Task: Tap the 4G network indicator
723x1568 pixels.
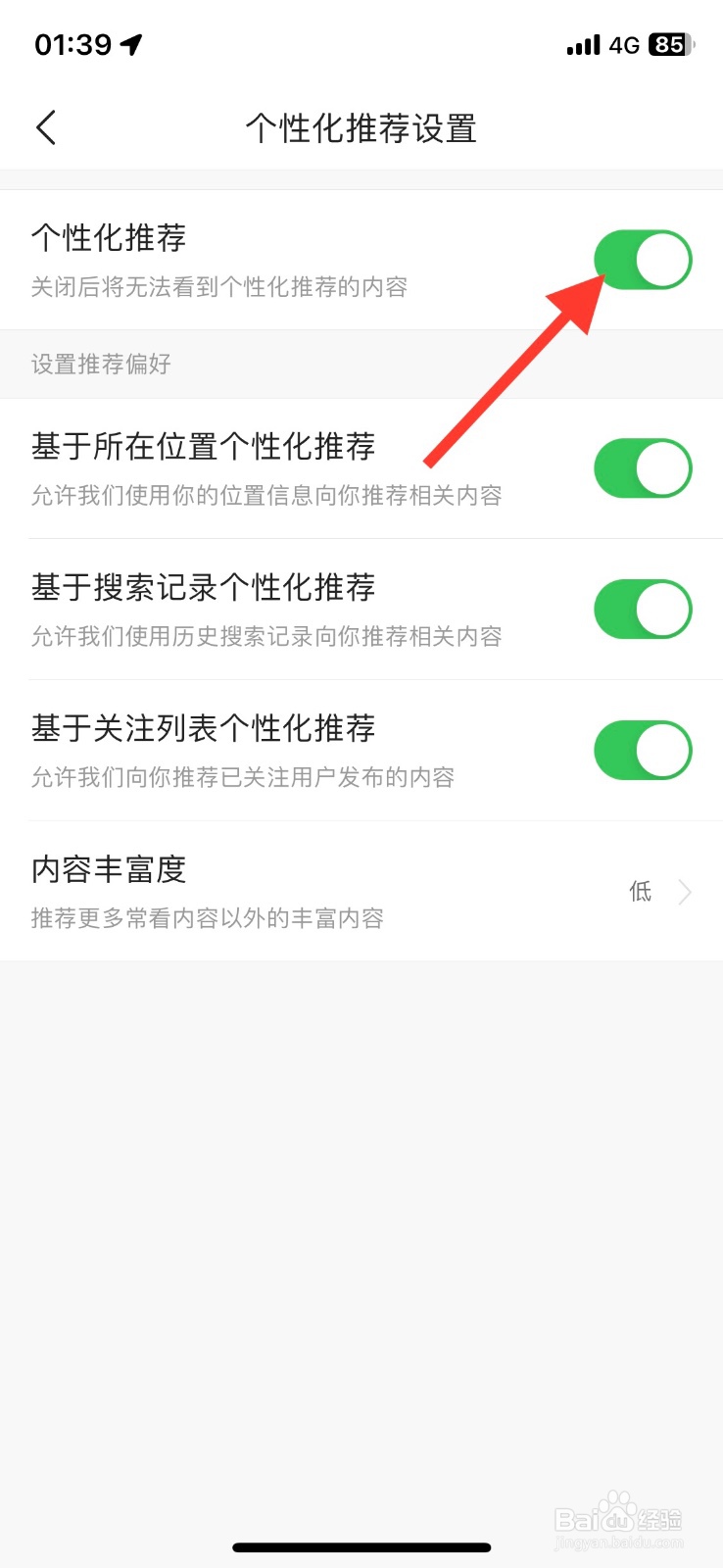Action: pos(624,43)
